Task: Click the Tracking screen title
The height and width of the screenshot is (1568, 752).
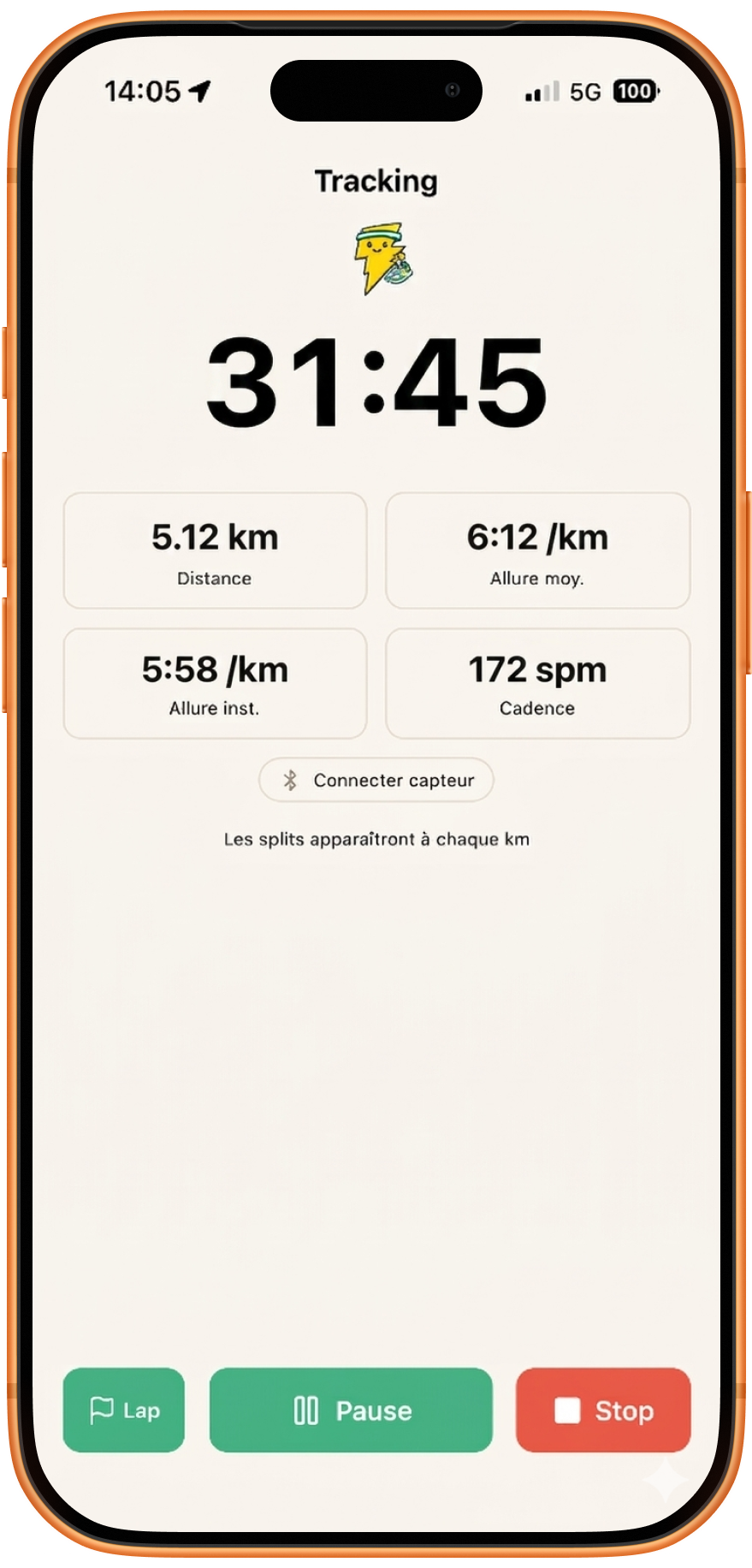Action: tap(376, 182)
